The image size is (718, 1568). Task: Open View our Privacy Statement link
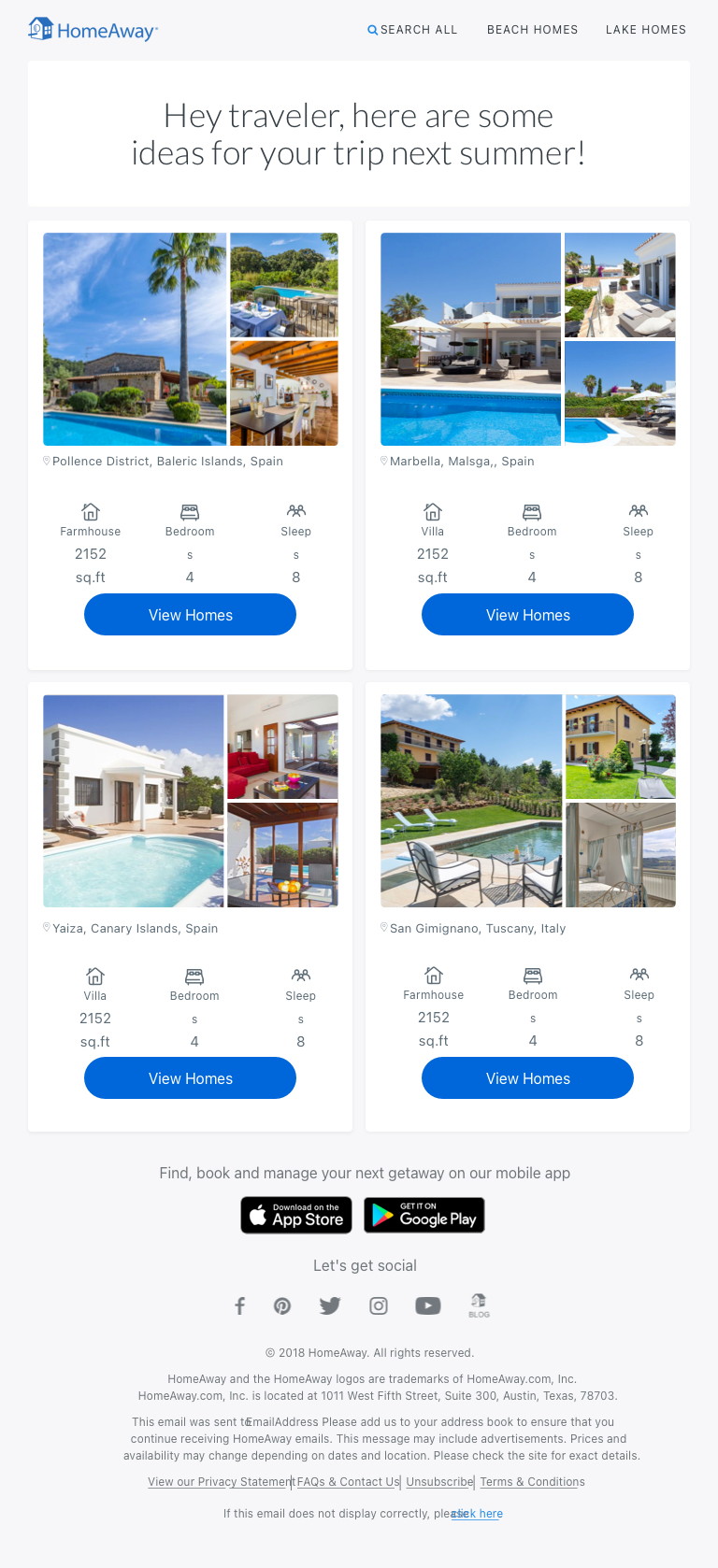coord(219,1482)
